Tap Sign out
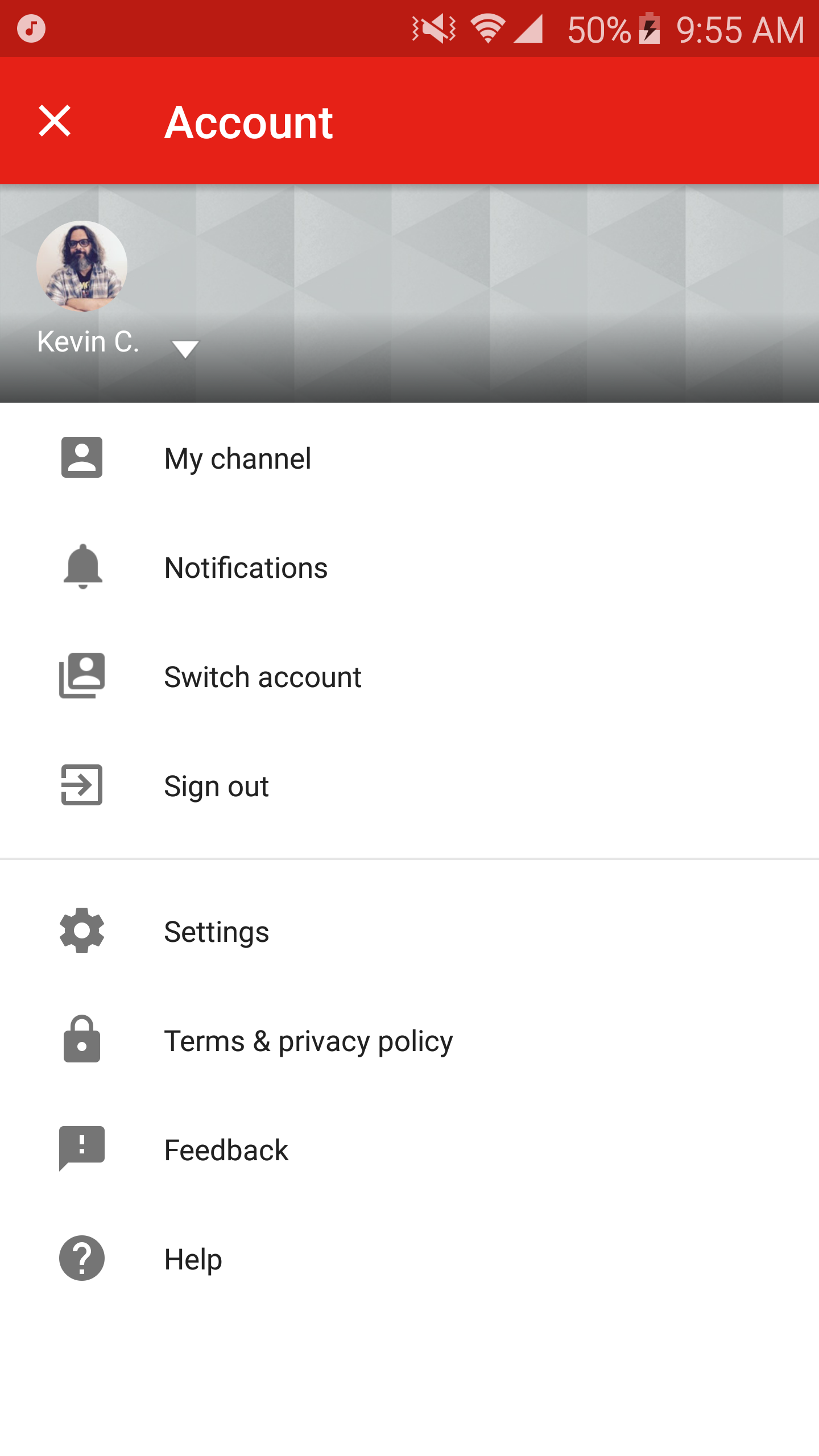This screenshot has height=1456, width=819. (216, 786)
